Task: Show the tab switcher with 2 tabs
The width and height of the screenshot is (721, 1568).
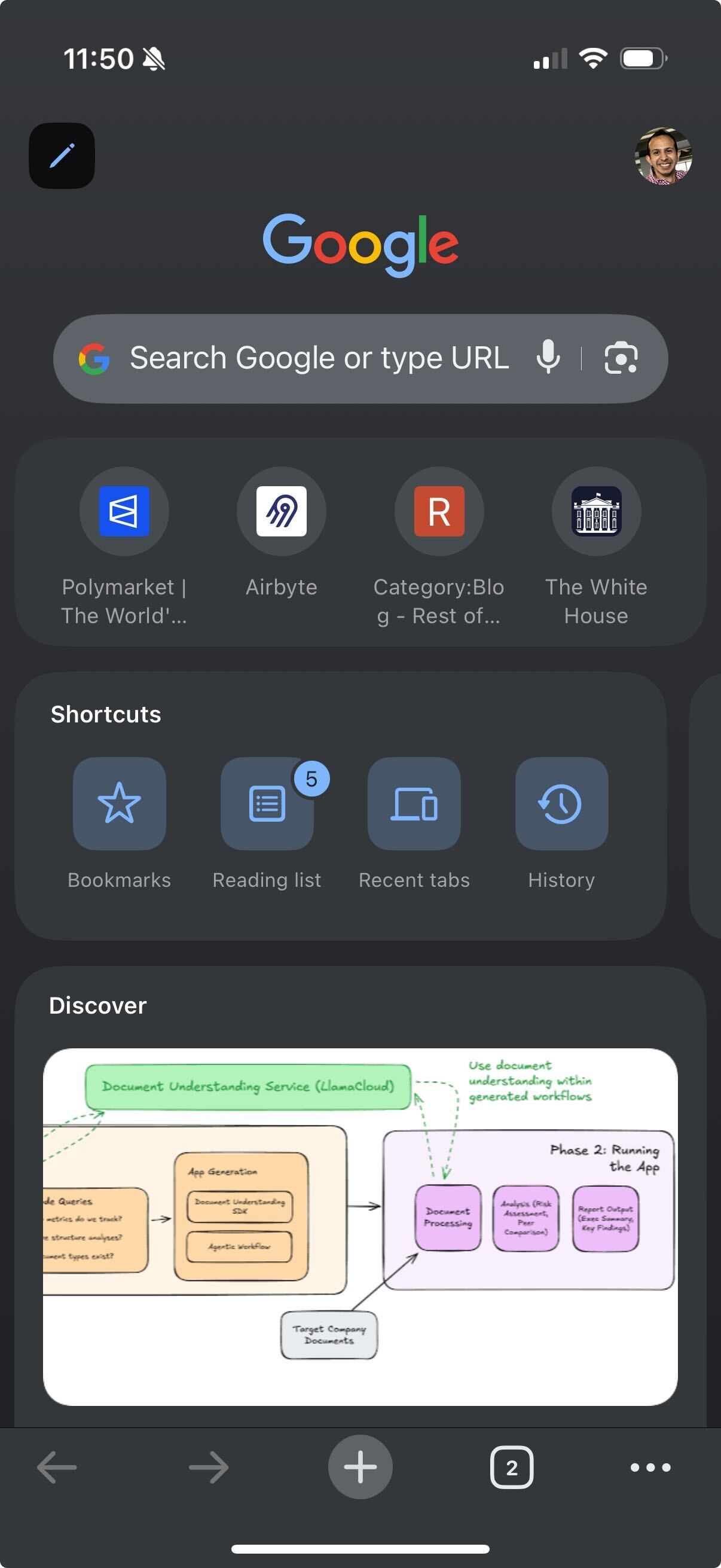Action: pyautogui.click(x=512, y=1468)
